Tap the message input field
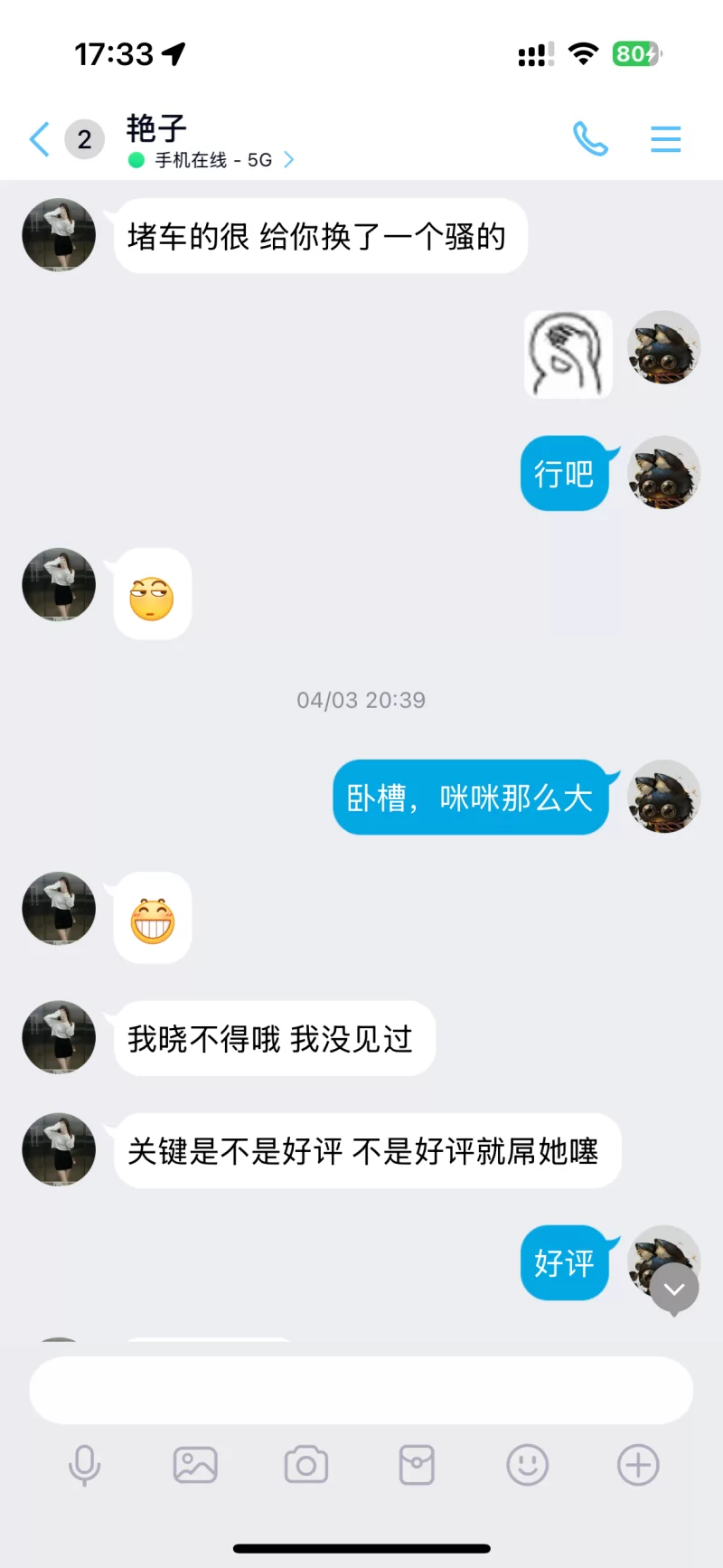Screen dimensions: 723x1568 [361, 1390]
